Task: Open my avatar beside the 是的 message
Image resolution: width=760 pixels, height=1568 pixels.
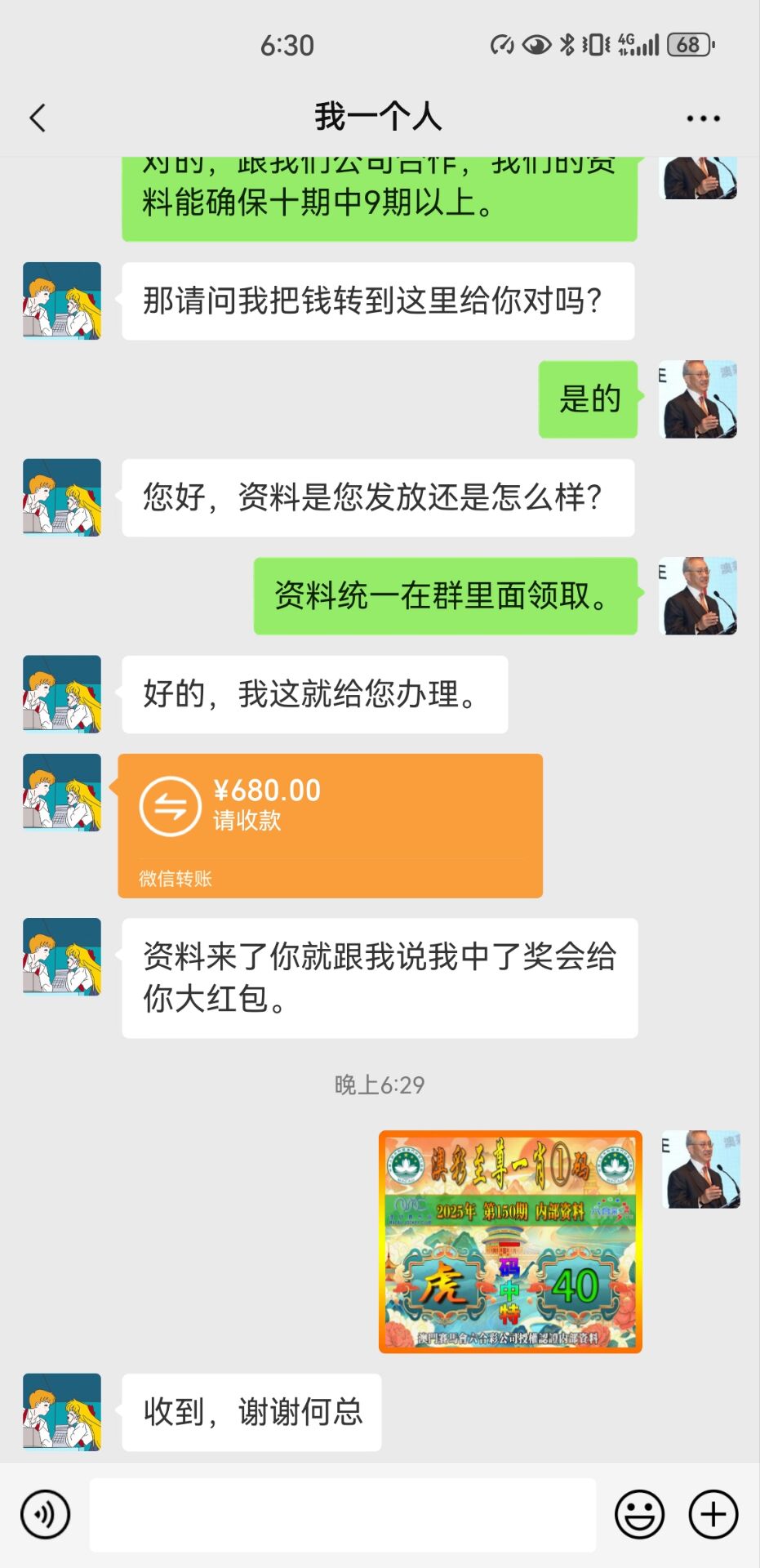Action: pos(698,399)
